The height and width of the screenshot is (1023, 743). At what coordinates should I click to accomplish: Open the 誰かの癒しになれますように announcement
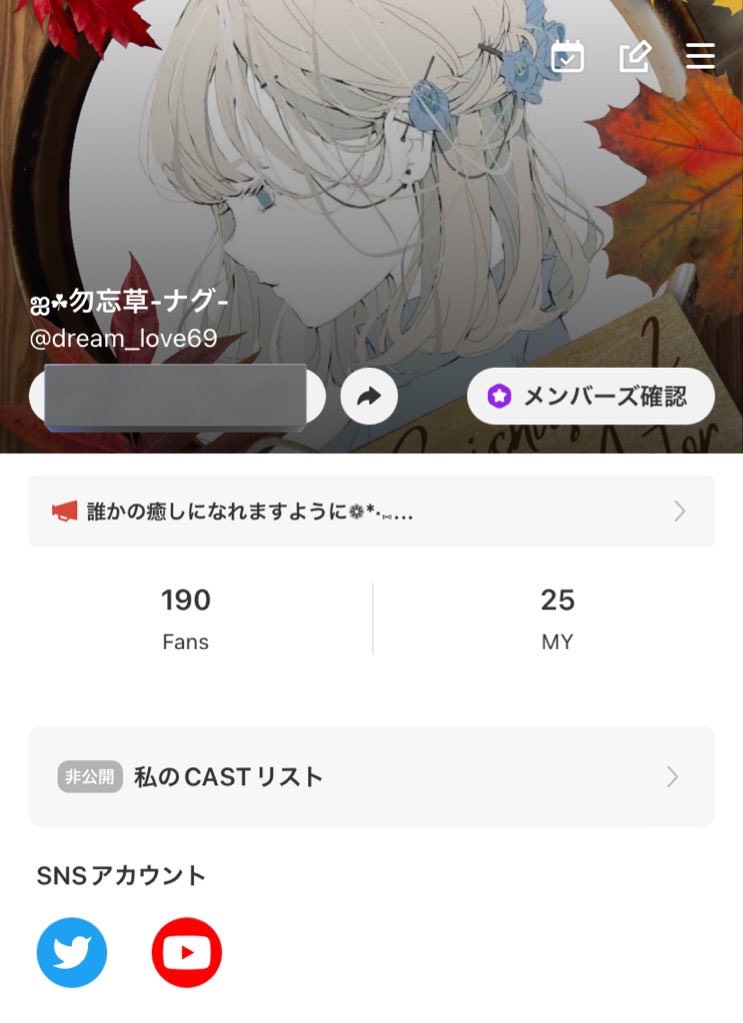pos(371,511)
